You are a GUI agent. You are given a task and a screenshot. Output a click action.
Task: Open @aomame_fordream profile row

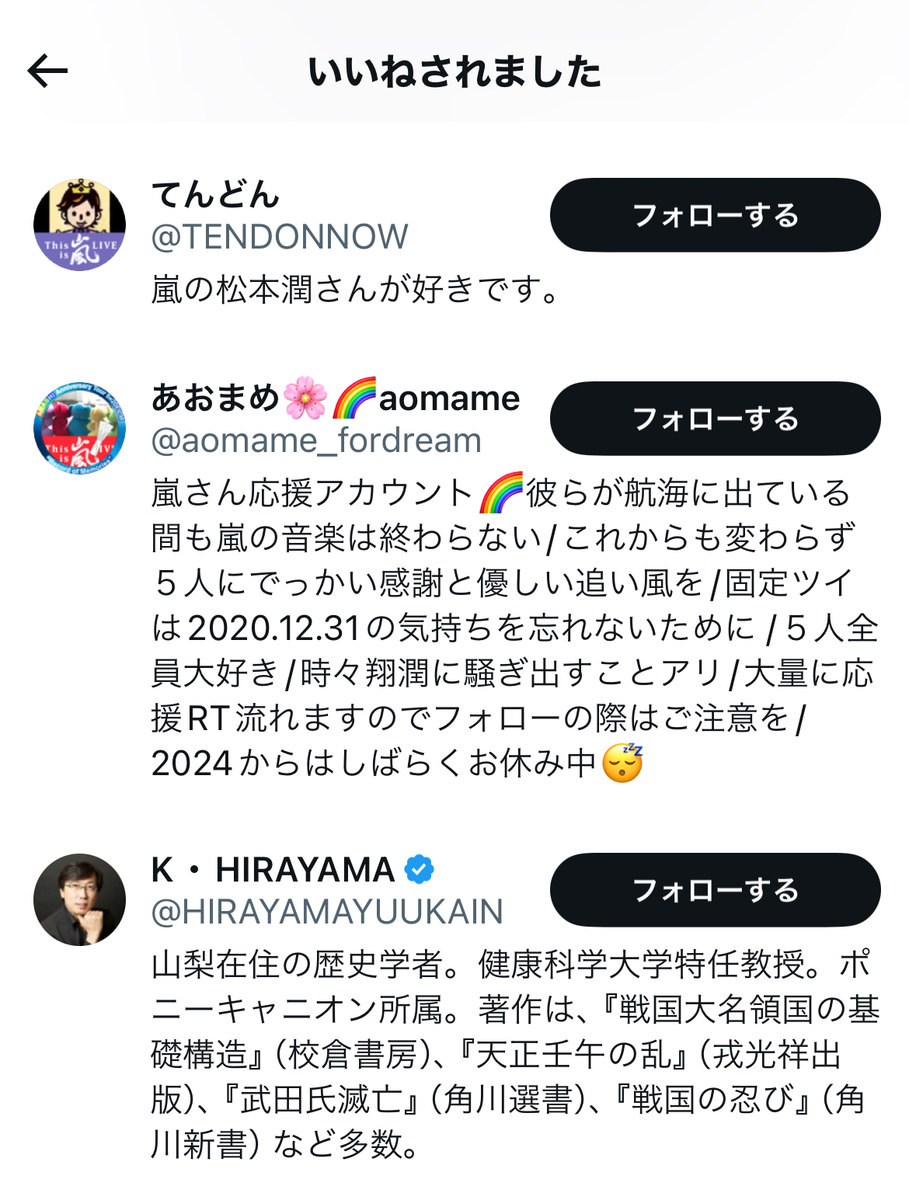coord(316,440)
